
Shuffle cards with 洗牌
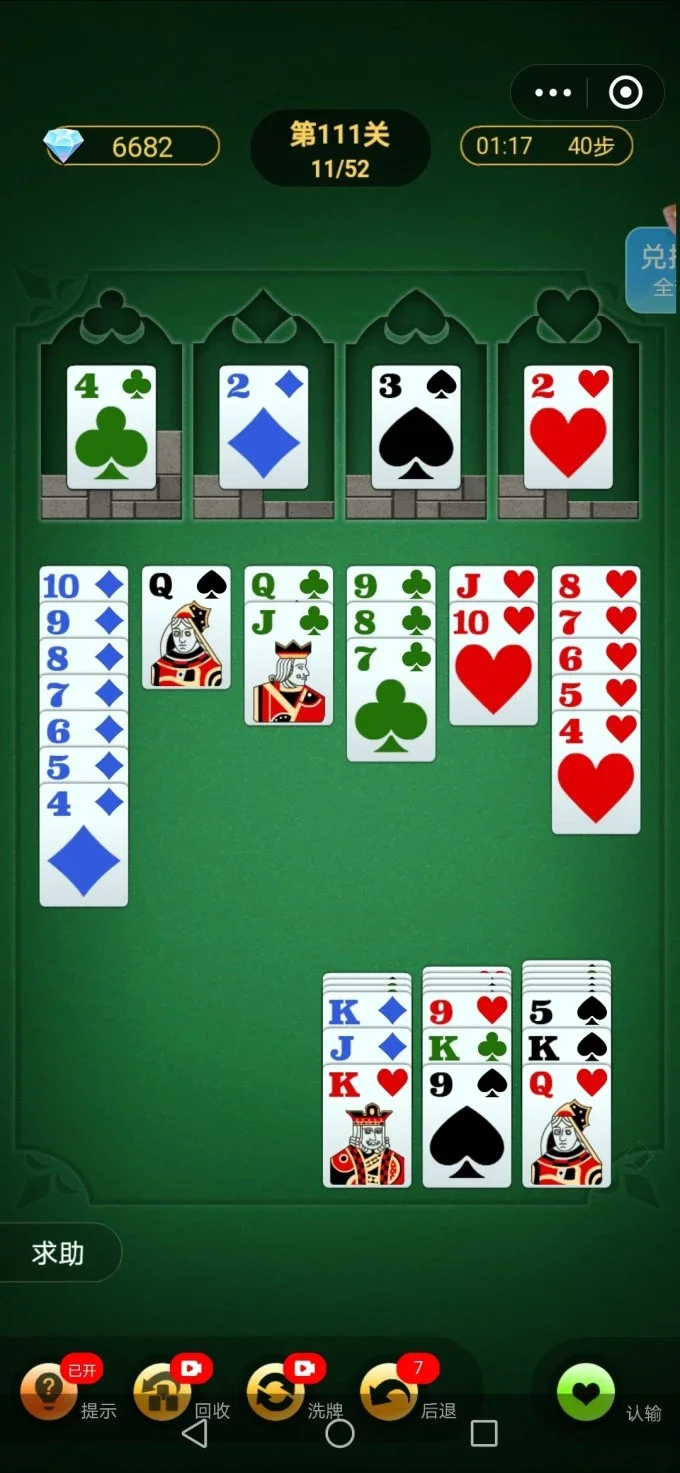click(x=276, y=1391)
